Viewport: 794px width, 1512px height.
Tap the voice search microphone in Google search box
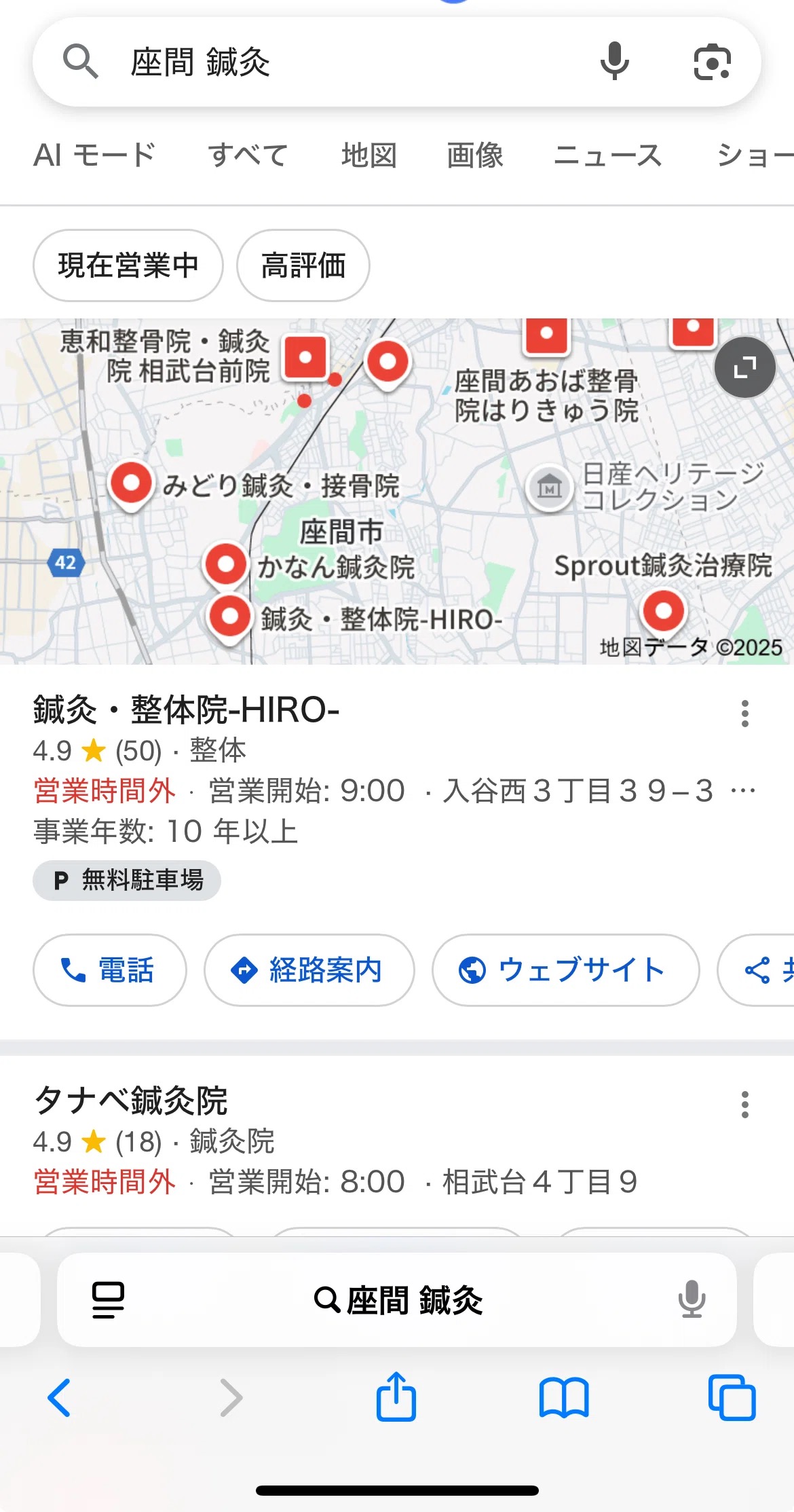[614, 61]
